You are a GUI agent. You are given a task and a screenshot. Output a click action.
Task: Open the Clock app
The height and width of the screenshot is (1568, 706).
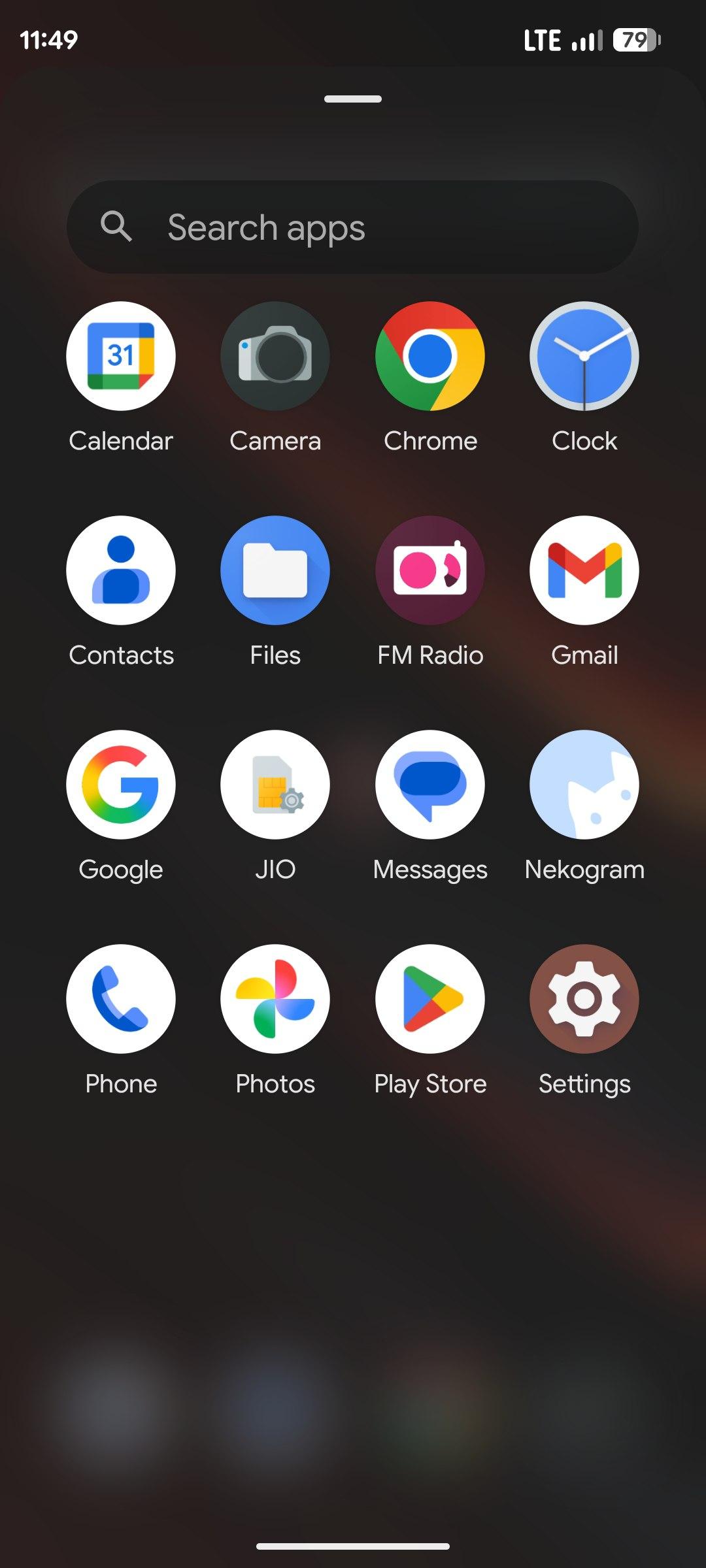(584, 356)
